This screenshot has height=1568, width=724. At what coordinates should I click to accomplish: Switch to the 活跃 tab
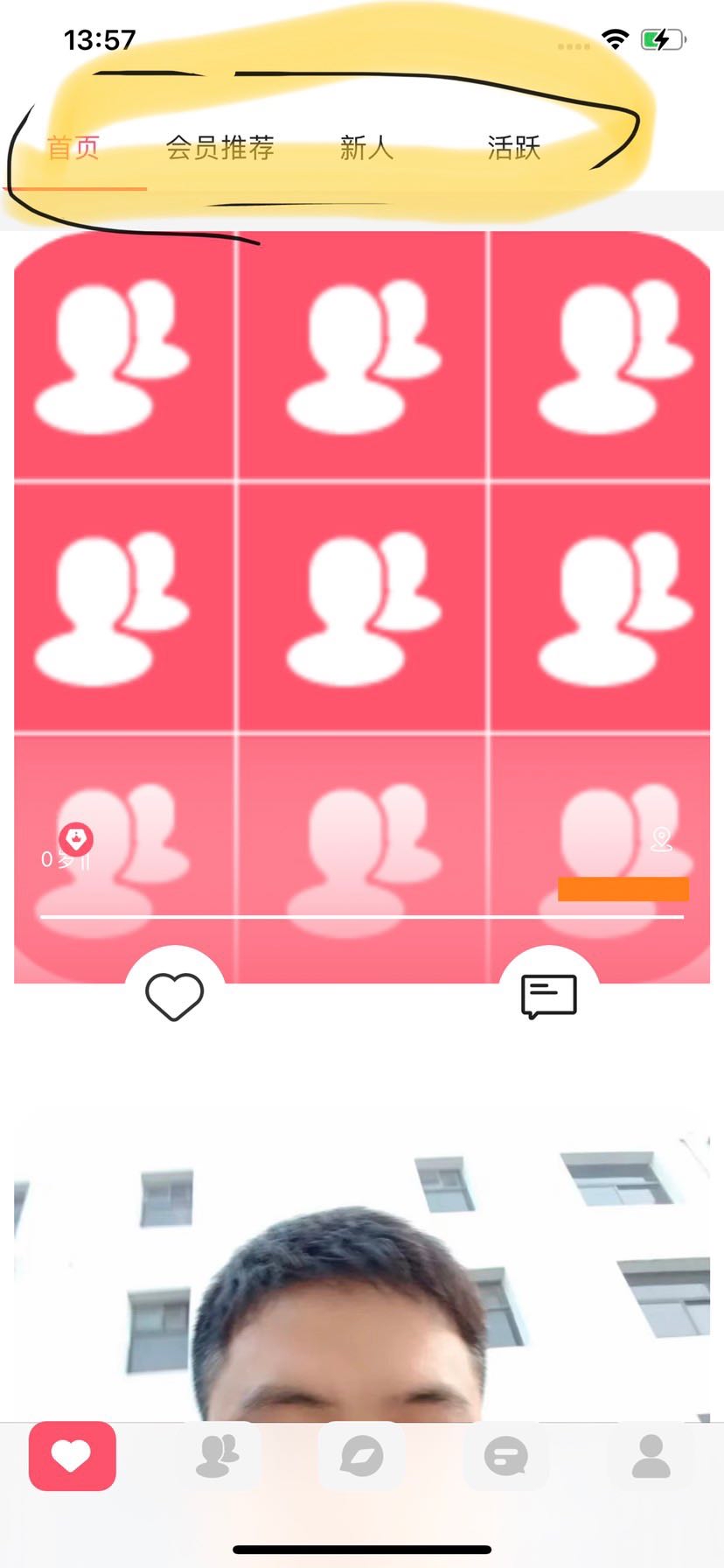tap(514, 148)
